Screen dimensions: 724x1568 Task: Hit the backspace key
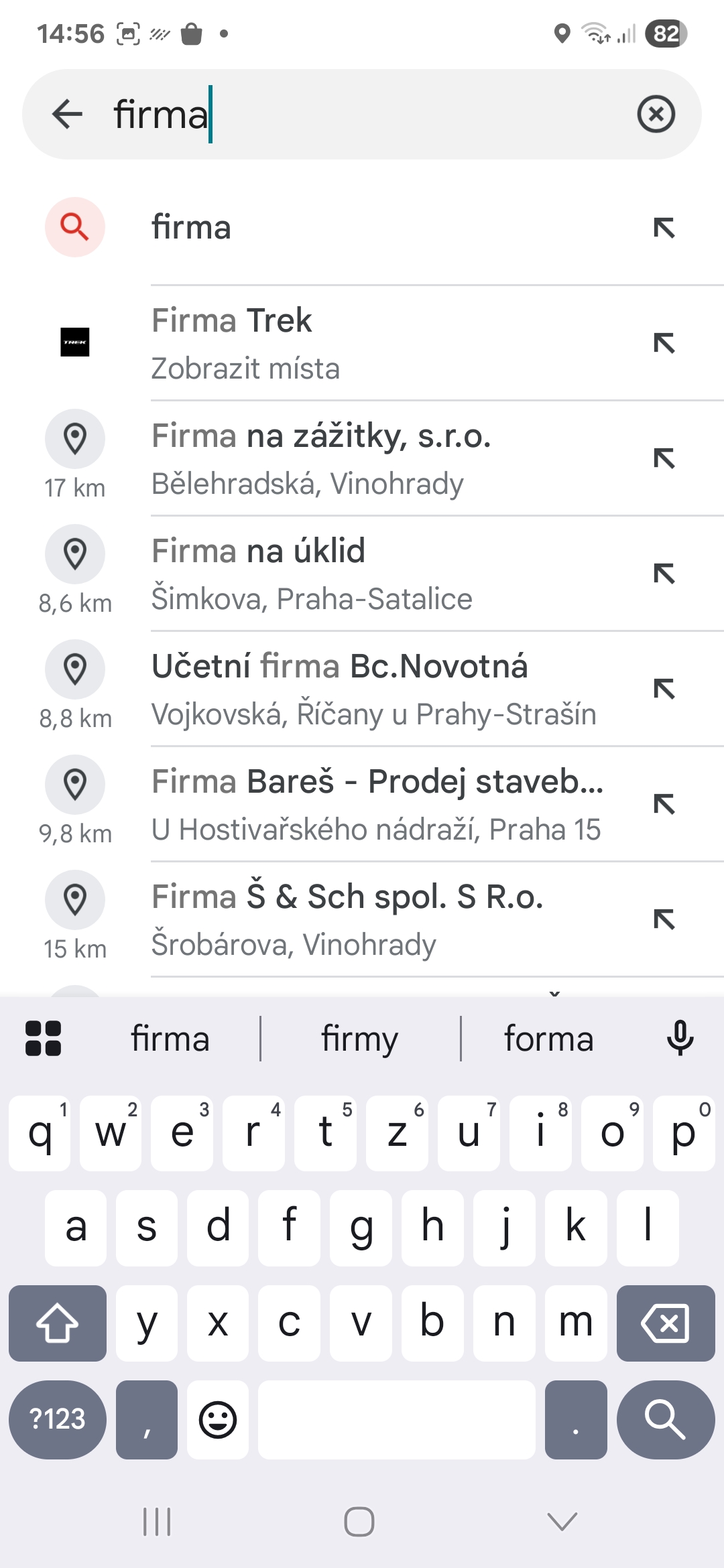[x=666, y=1323]
